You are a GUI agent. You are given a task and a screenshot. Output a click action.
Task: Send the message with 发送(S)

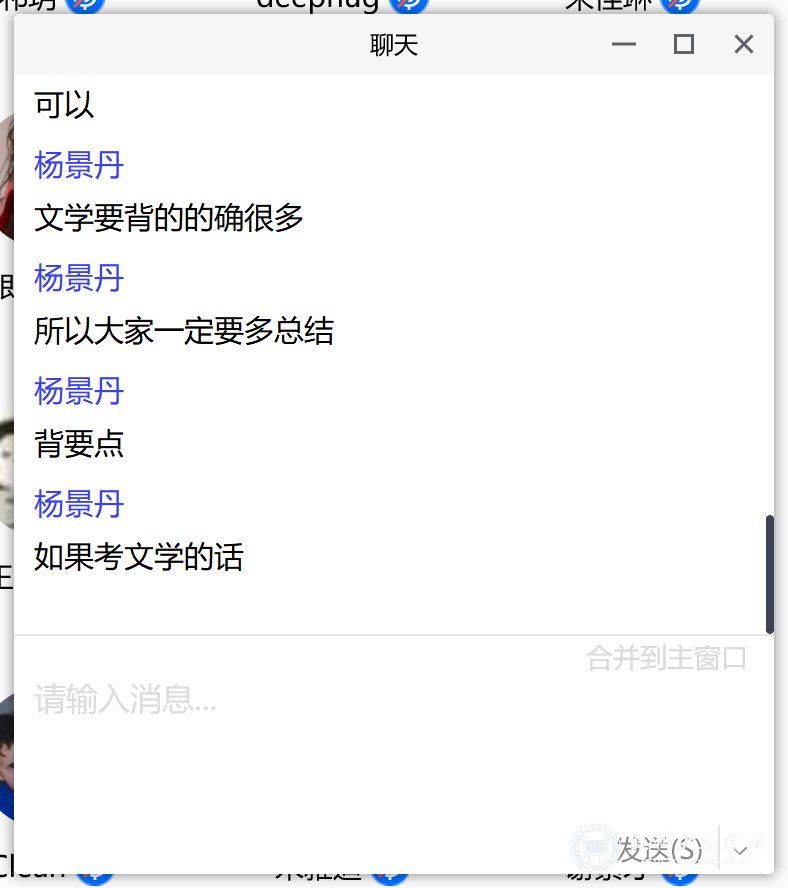pos(660,850)
